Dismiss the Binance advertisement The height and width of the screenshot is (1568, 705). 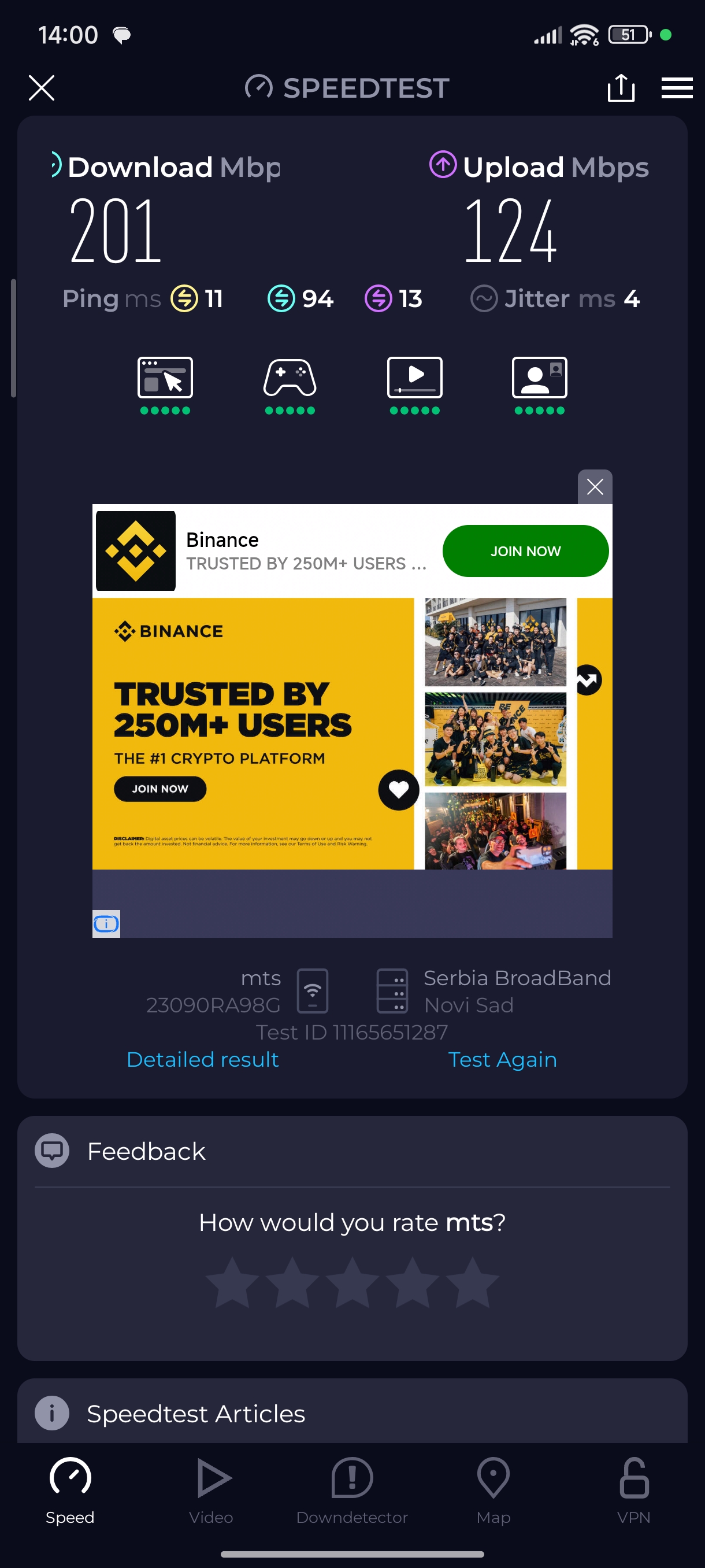[x=594, y=486]
